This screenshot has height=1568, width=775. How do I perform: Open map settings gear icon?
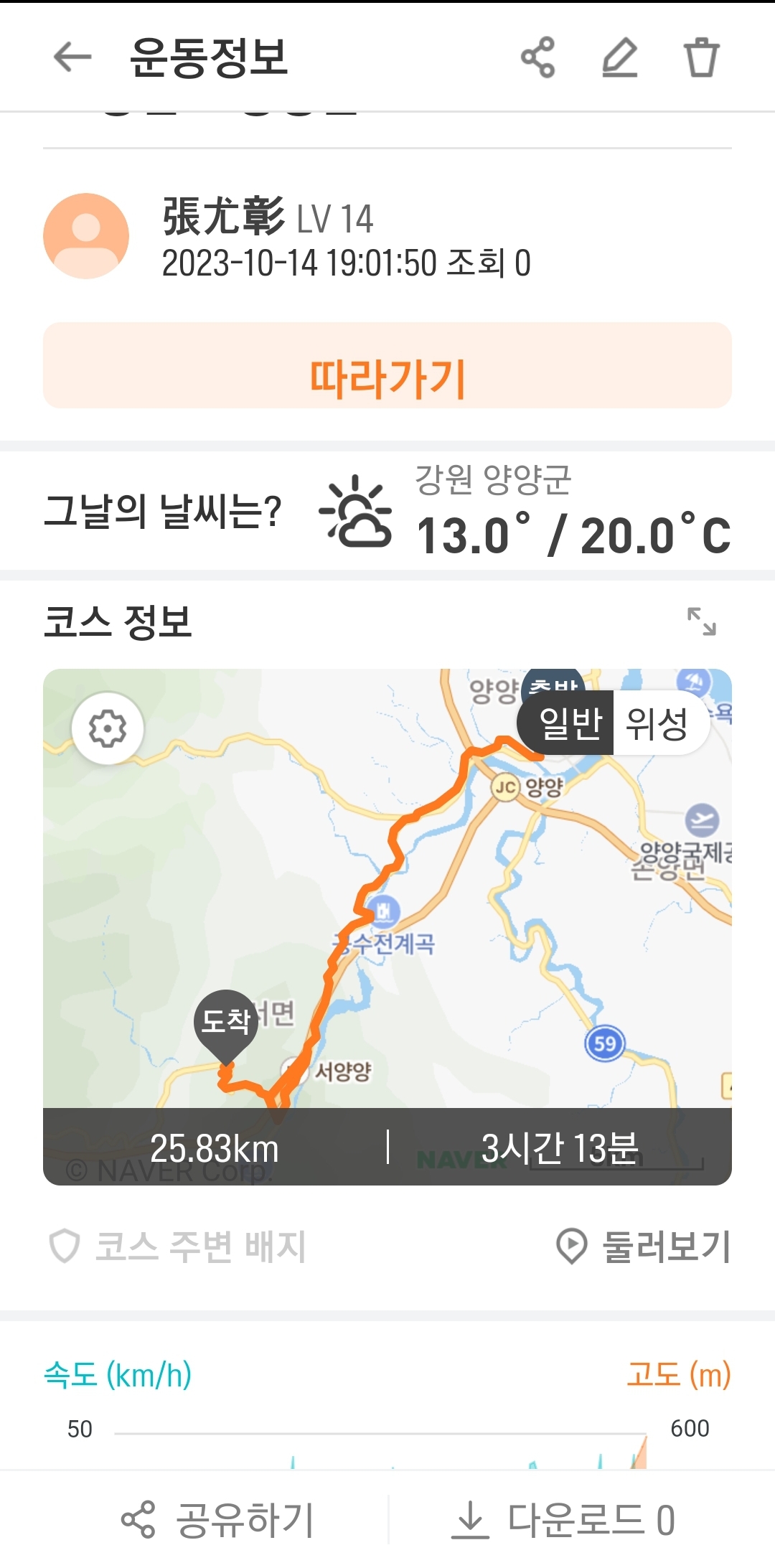pos(108,728)
